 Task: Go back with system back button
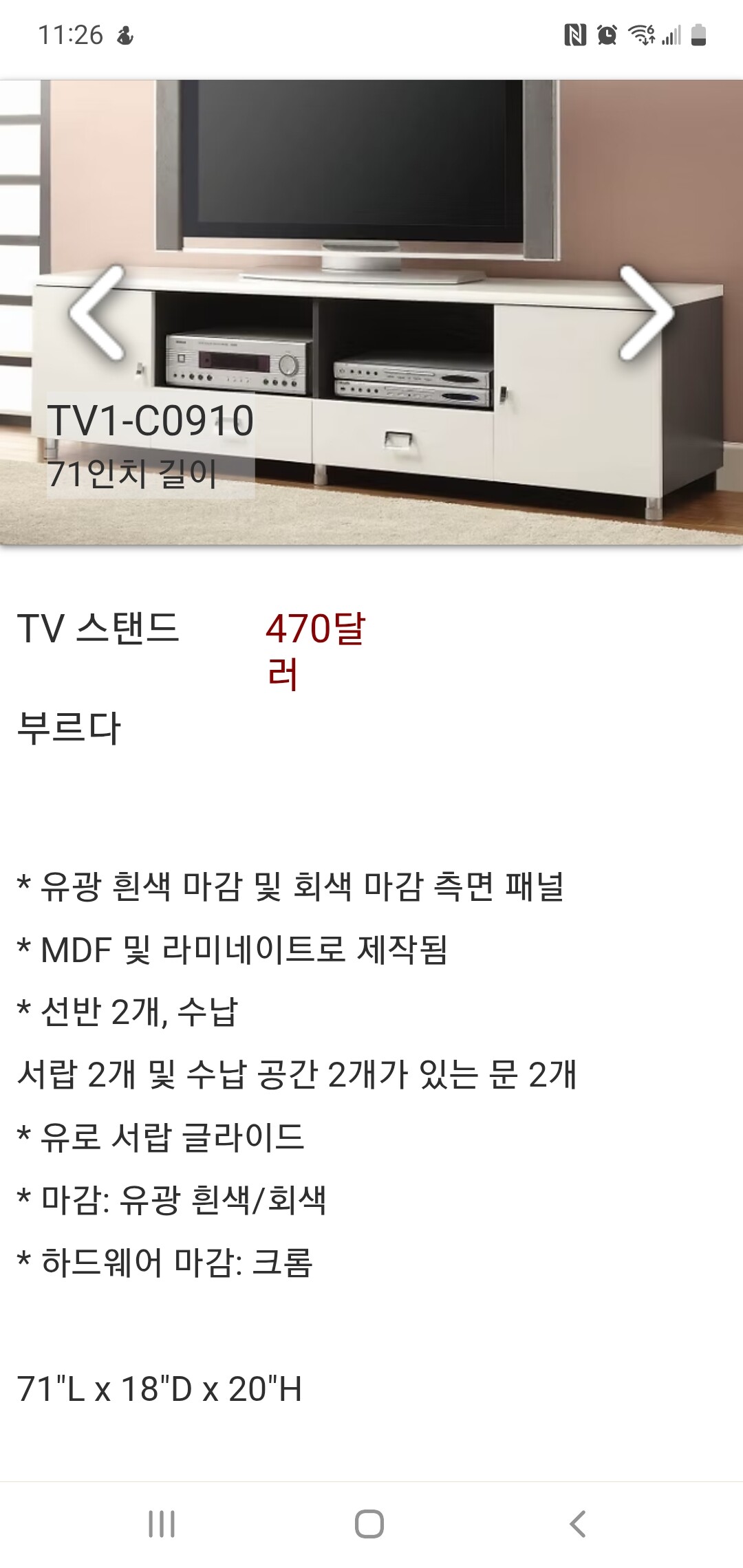pos(578,1523)
